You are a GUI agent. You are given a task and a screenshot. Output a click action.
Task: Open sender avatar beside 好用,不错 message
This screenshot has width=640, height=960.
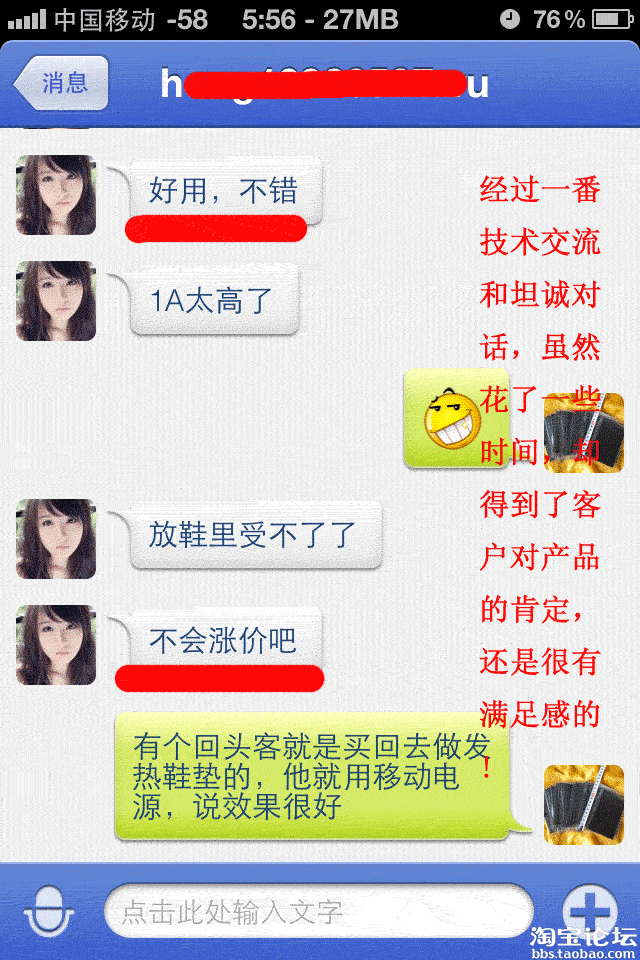56,194
